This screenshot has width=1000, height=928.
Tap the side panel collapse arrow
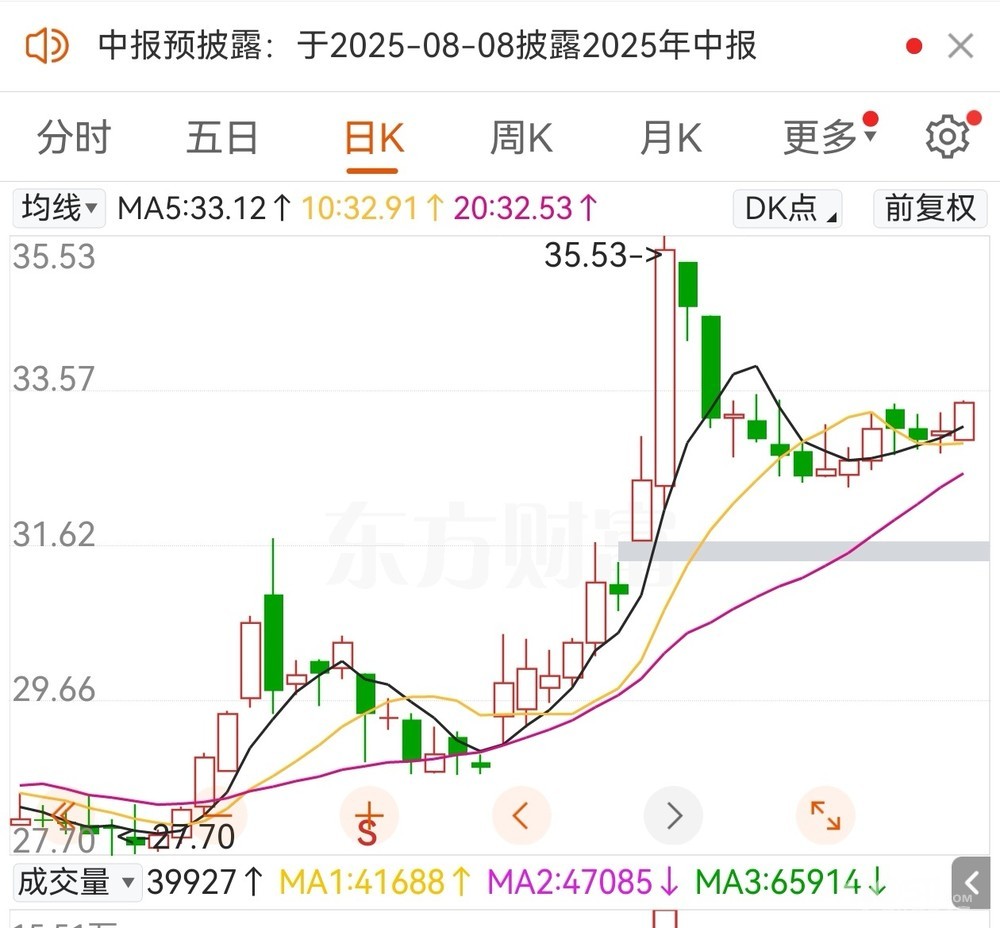click(x=972, y=882)
